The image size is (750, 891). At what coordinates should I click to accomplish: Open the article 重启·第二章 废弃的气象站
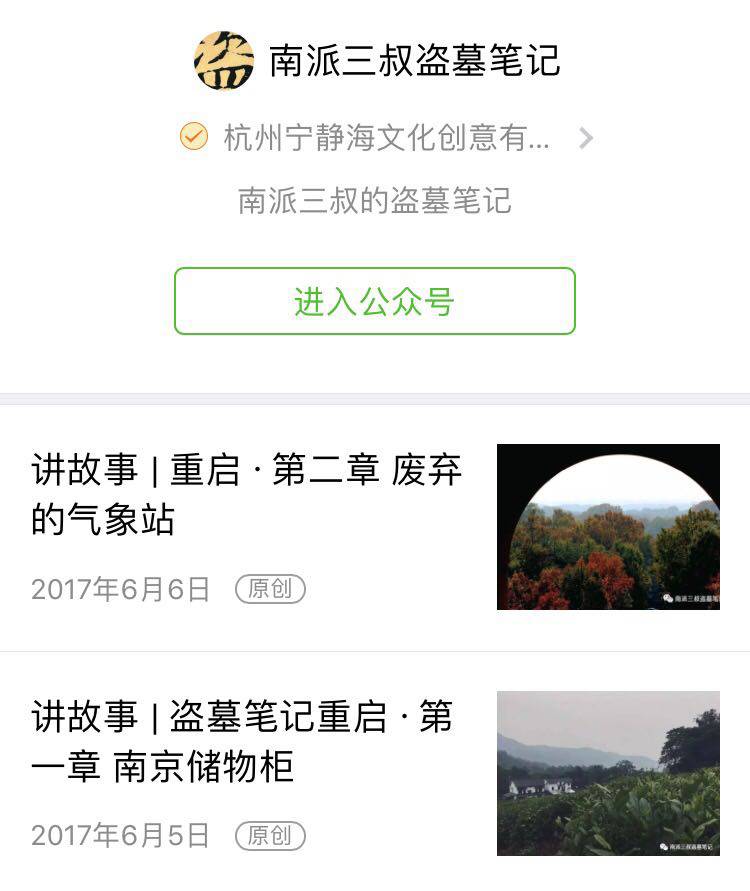pos(247,494)
